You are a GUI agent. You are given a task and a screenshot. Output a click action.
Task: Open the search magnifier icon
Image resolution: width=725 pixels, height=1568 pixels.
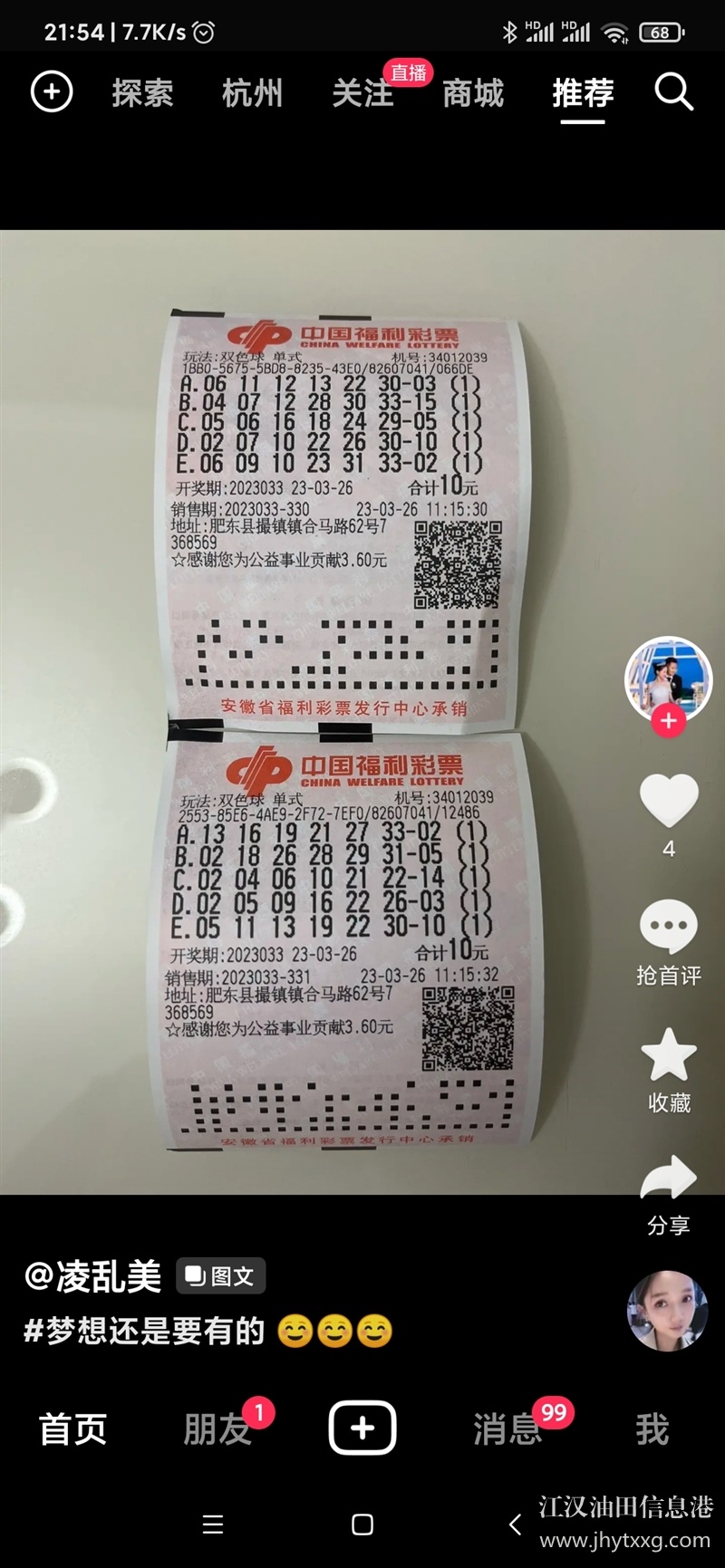click(673, 92)
